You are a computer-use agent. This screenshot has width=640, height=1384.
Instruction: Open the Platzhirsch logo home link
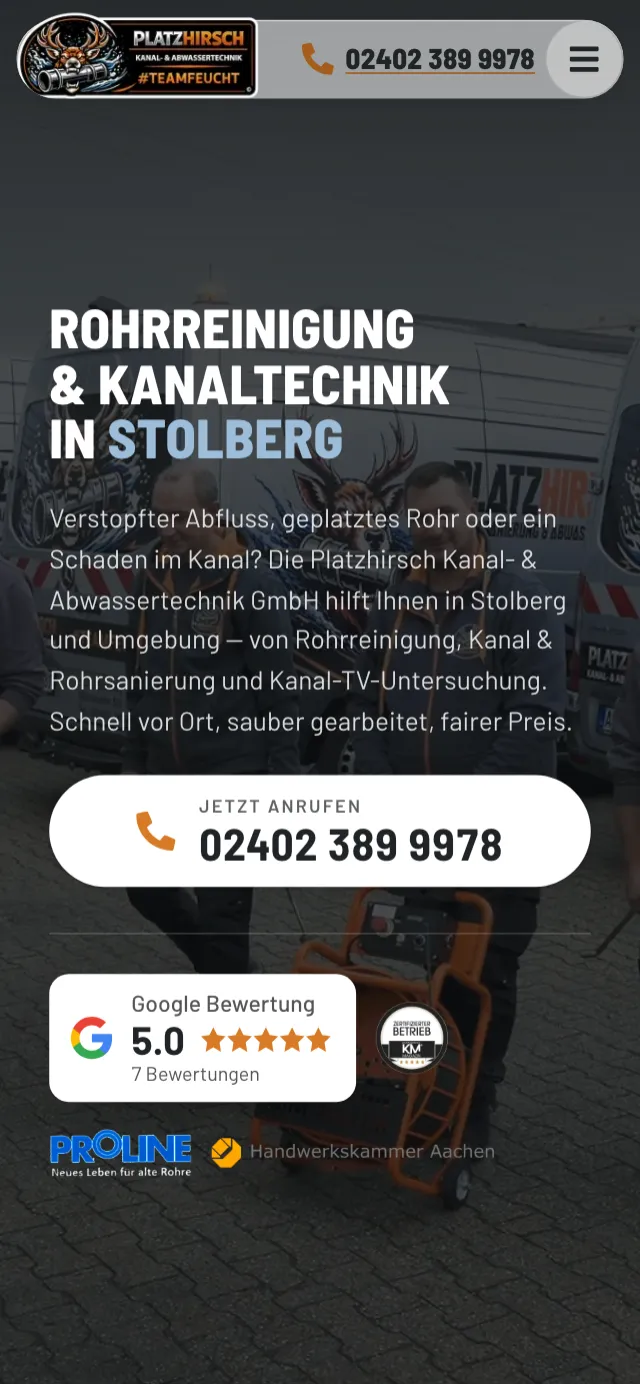coord(138,57)
